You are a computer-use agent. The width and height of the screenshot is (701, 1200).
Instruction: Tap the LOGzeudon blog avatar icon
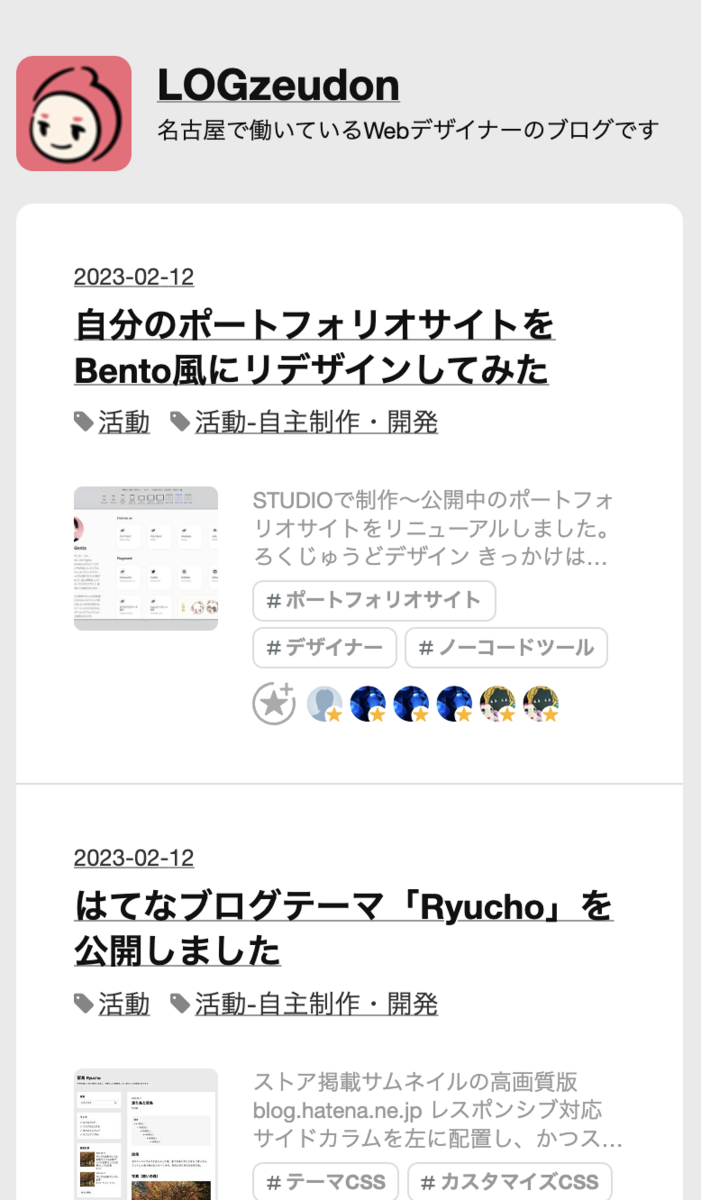74,113
